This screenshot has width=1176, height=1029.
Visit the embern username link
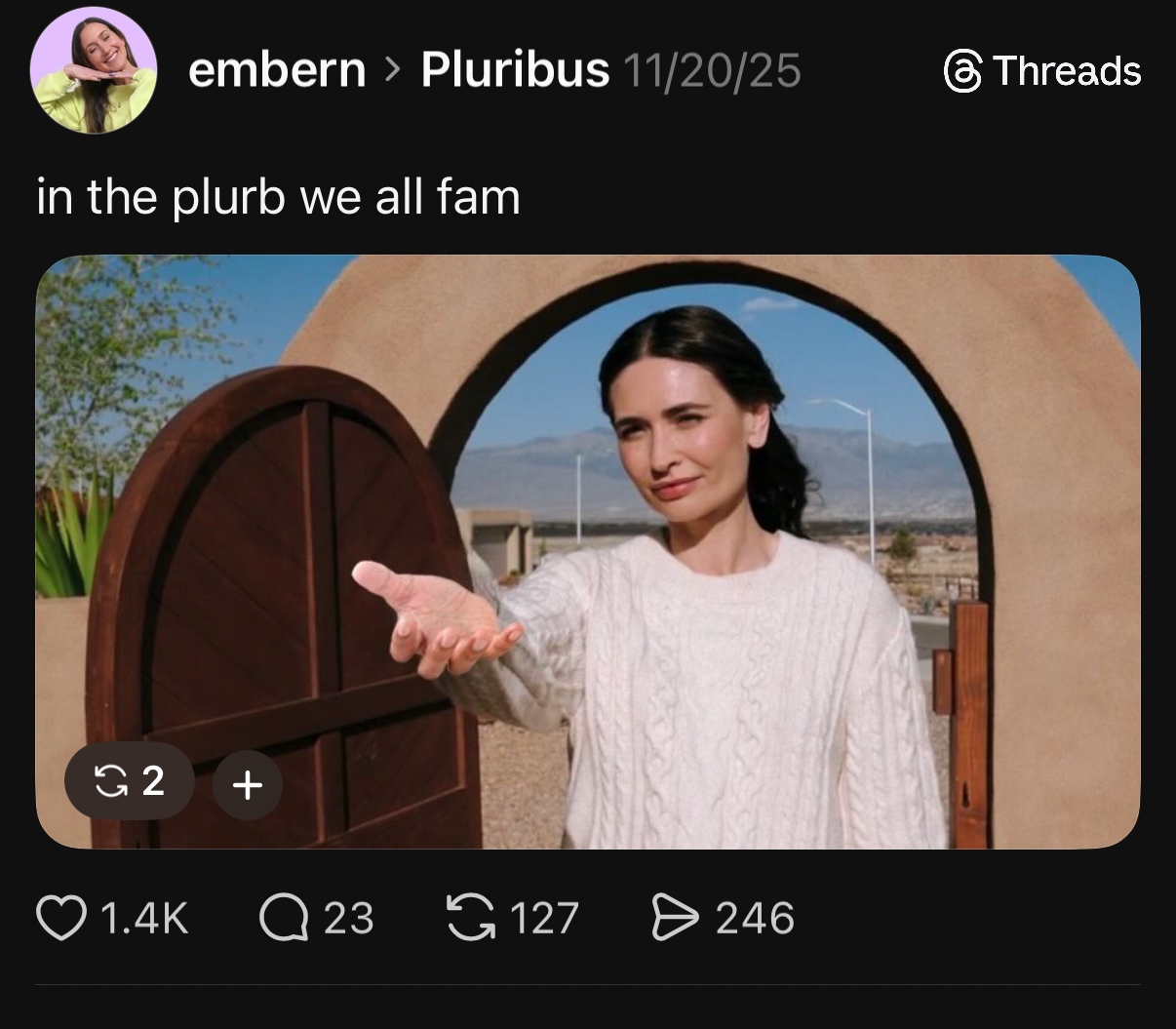click(x=276, y=70)
